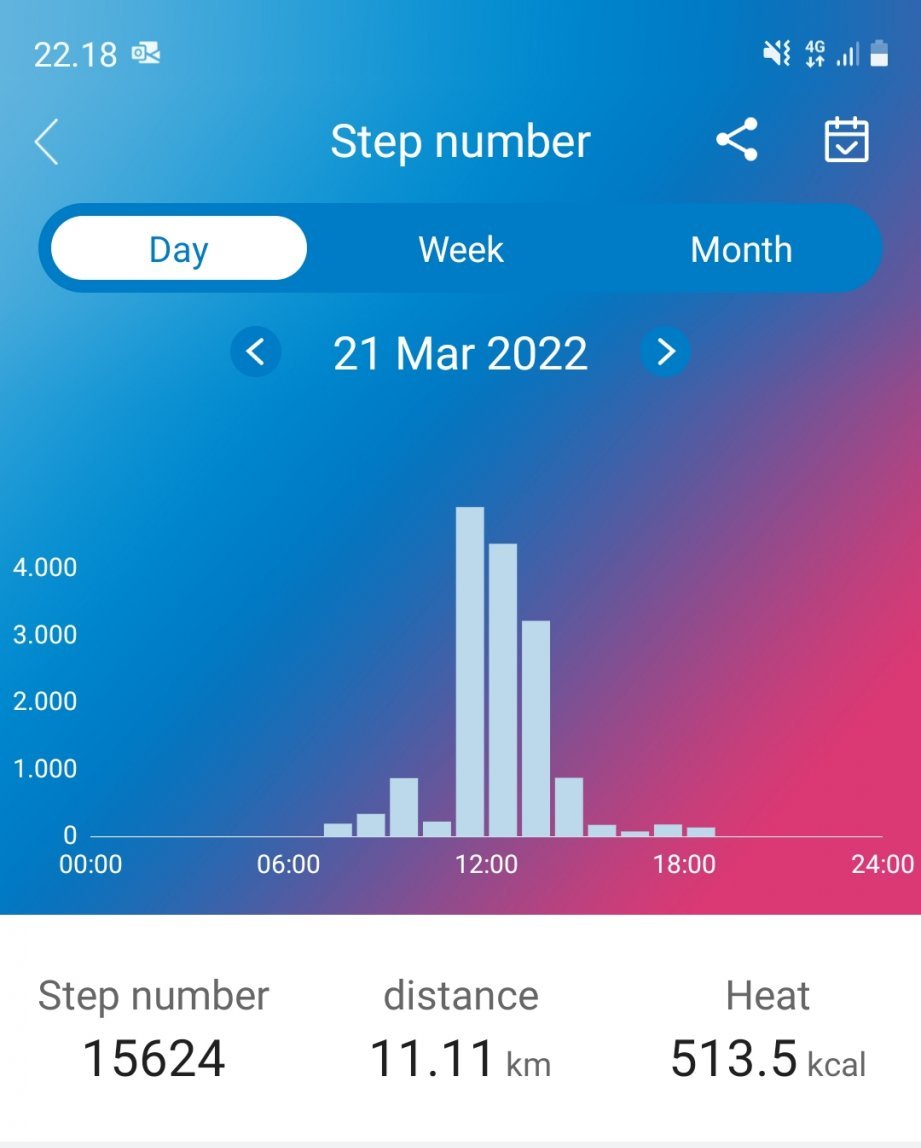Share the step number report
921x1148 pixels.
coord(737,140)
